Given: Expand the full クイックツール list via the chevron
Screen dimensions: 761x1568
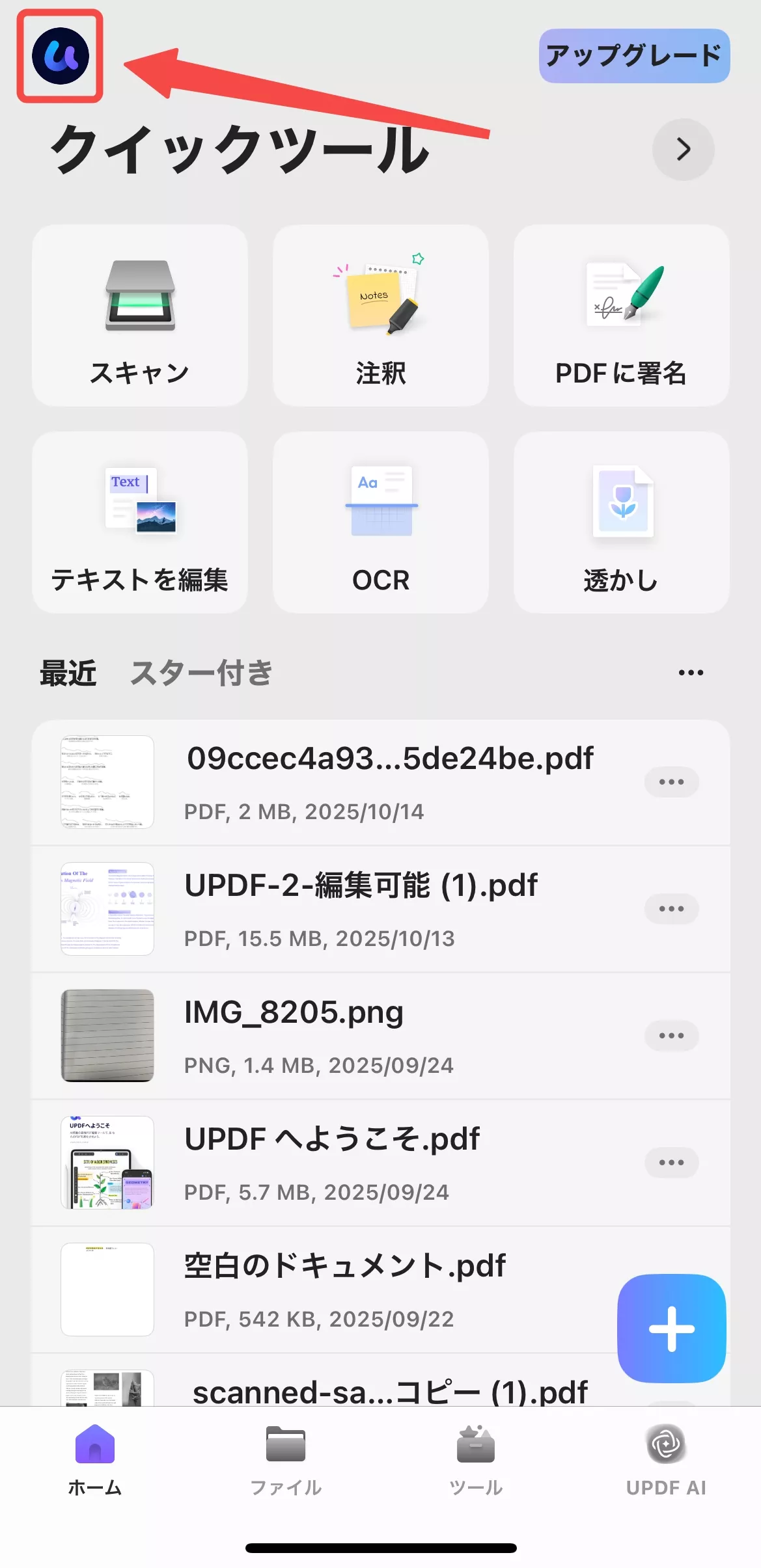Looking at the screenshot, I should 683,149.
